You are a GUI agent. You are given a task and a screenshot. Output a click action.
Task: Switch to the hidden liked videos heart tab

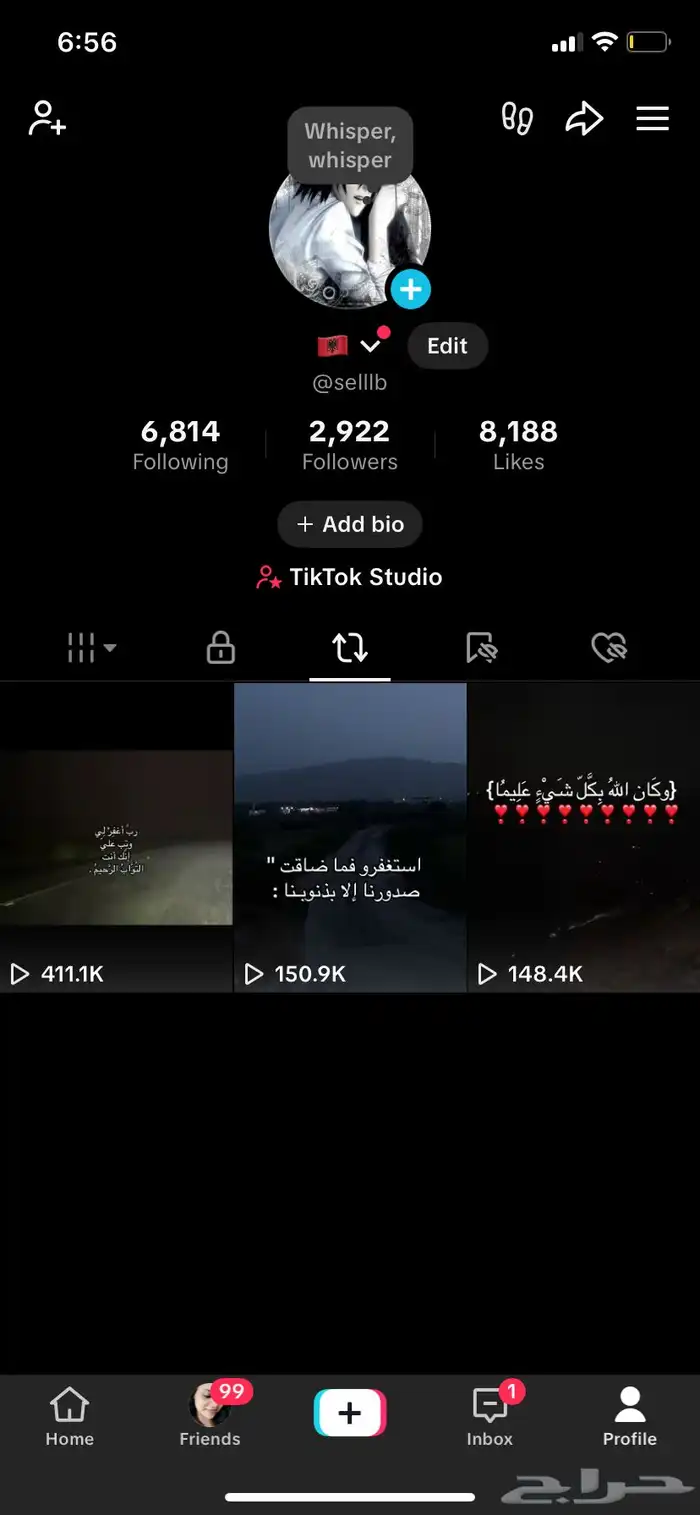pyautogui.click(x=609, y=648)
